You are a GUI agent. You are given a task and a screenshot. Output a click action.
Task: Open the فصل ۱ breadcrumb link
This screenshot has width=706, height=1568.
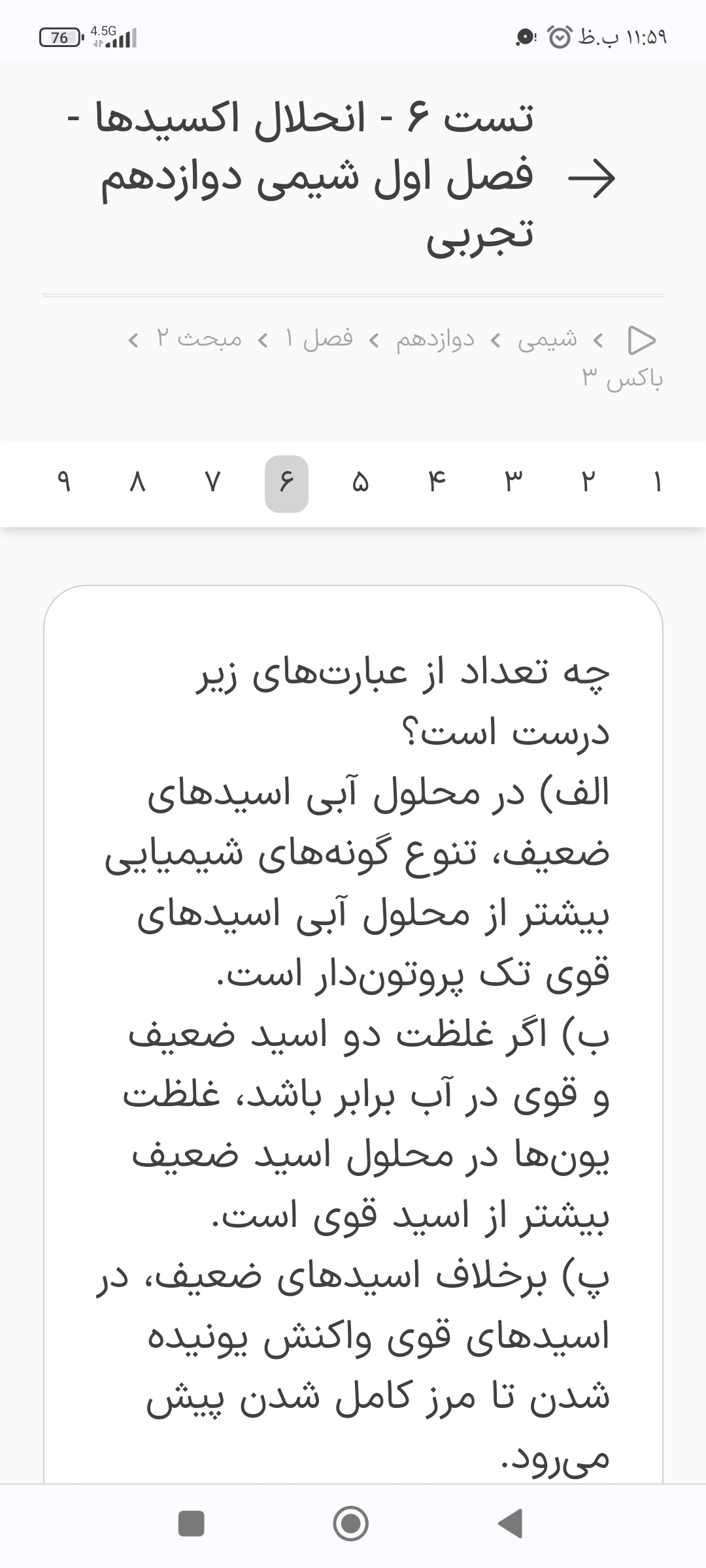point(318,339)
